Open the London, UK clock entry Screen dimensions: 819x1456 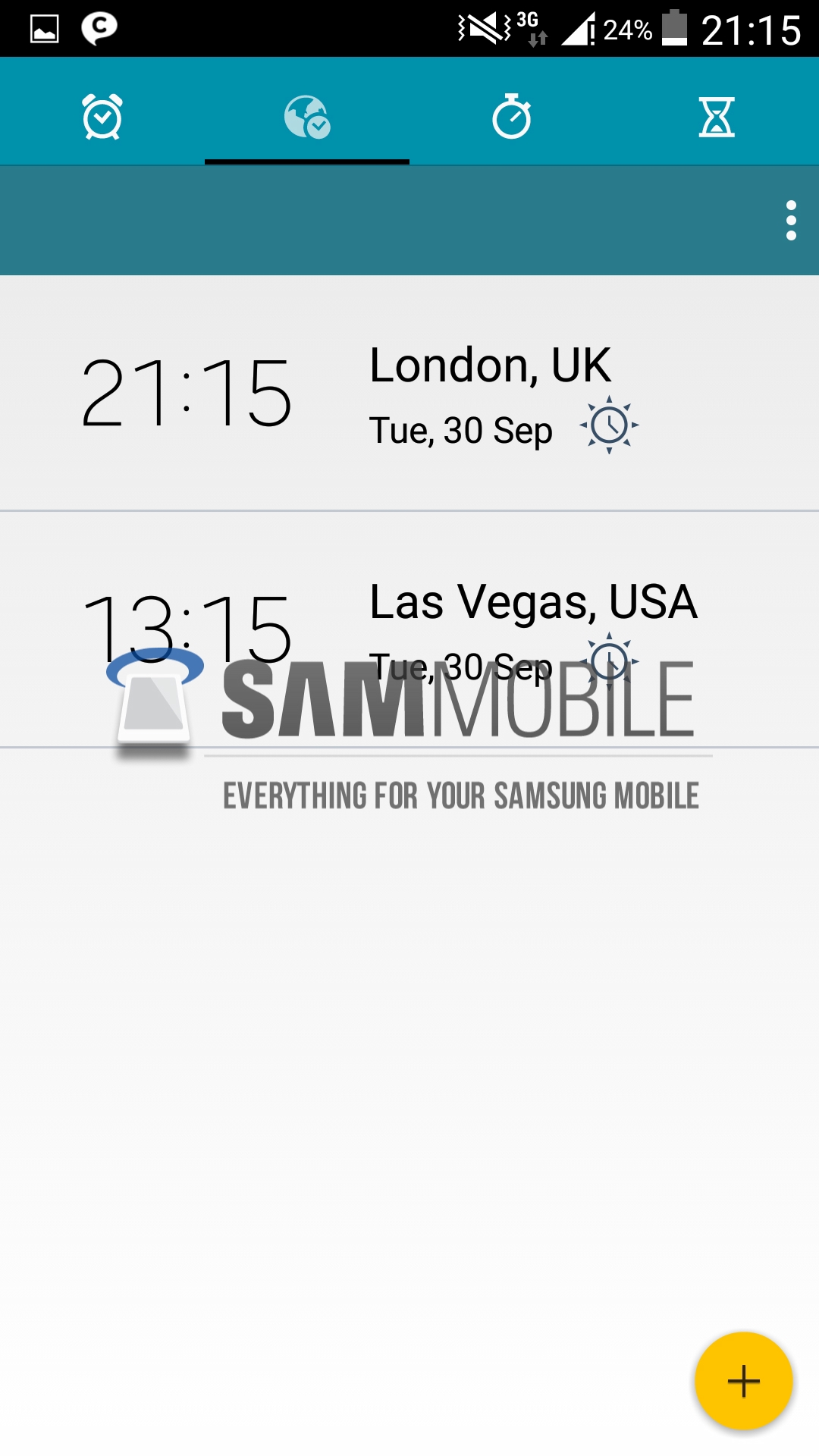pos(409,393)
